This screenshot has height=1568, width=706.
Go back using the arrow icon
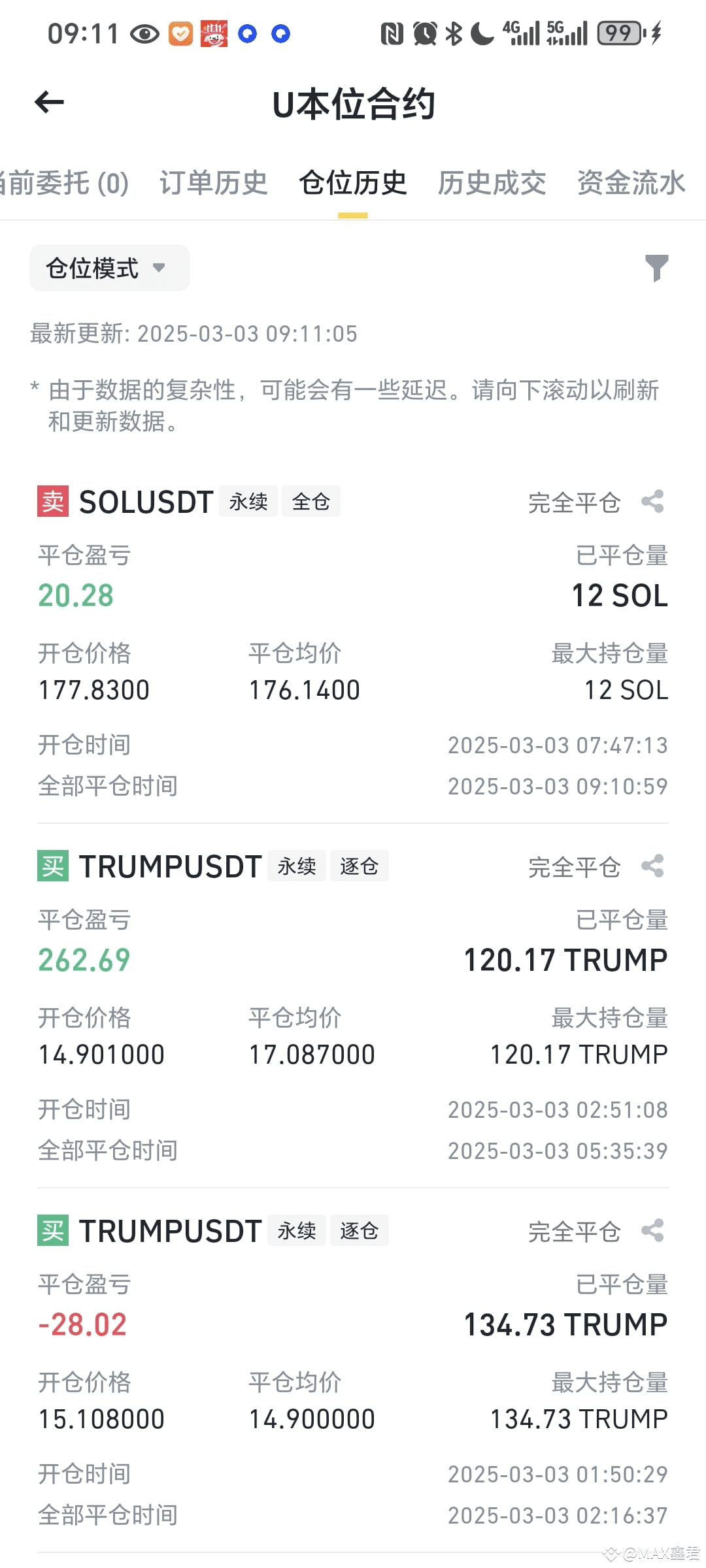(x=50, y=103)
